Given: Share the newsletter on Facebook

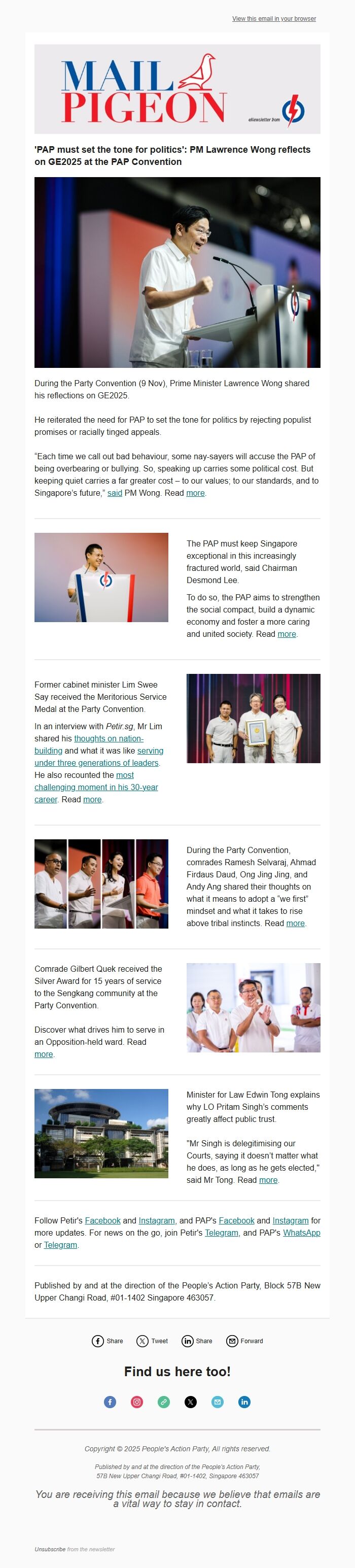Looking at the screenshot, I should coord(108,1341).
